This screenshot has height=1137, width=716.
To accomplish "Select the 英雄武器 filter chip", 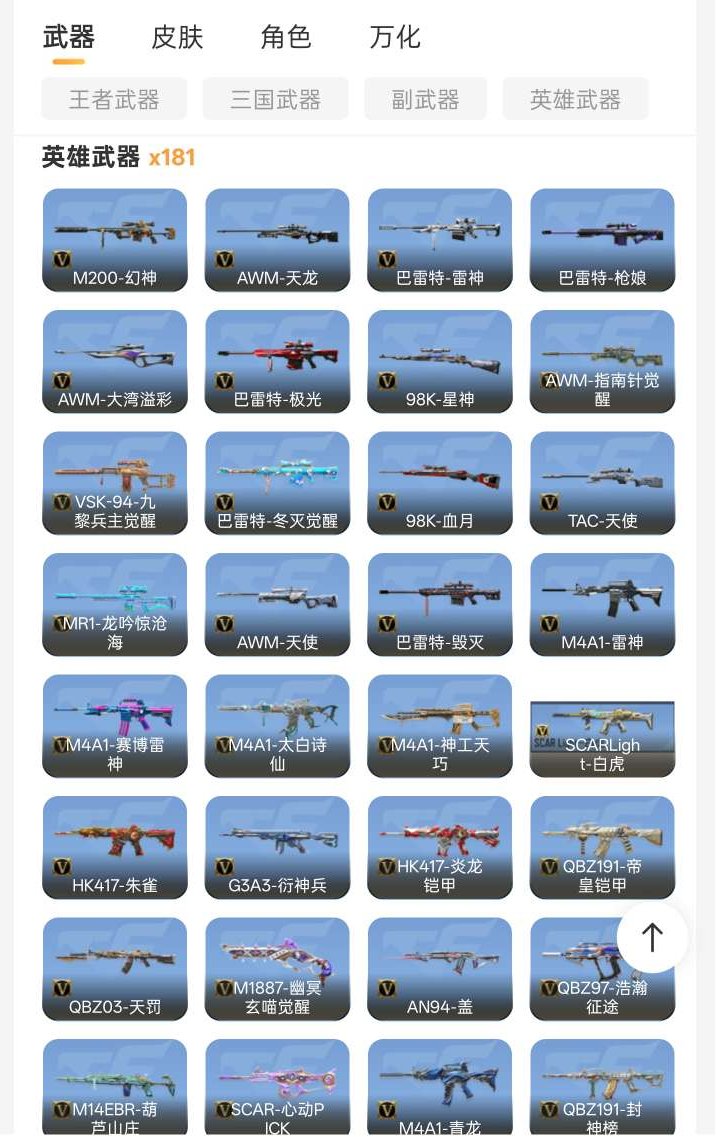I will [575, 99].
